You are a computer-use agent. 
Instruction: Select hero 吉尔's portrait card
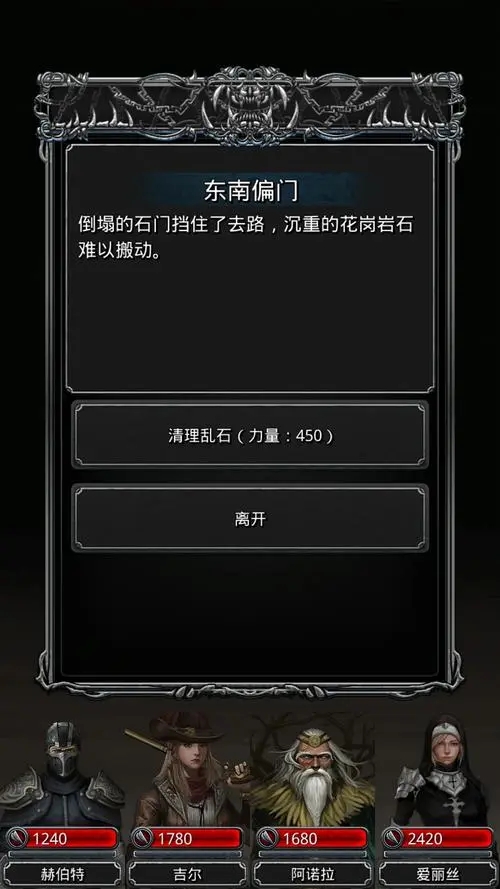(187, 801)
